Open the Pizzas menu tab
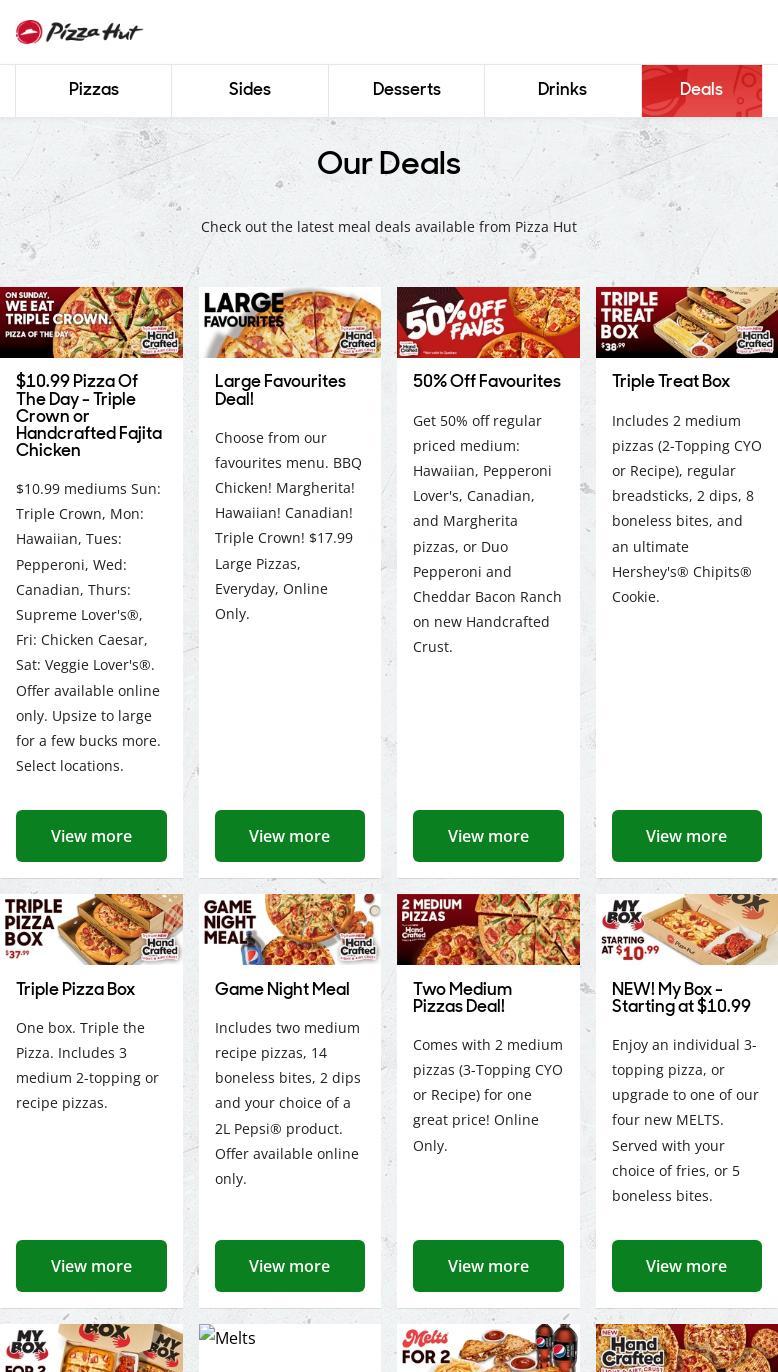The image size is (778, 1372). click(93, 90)
